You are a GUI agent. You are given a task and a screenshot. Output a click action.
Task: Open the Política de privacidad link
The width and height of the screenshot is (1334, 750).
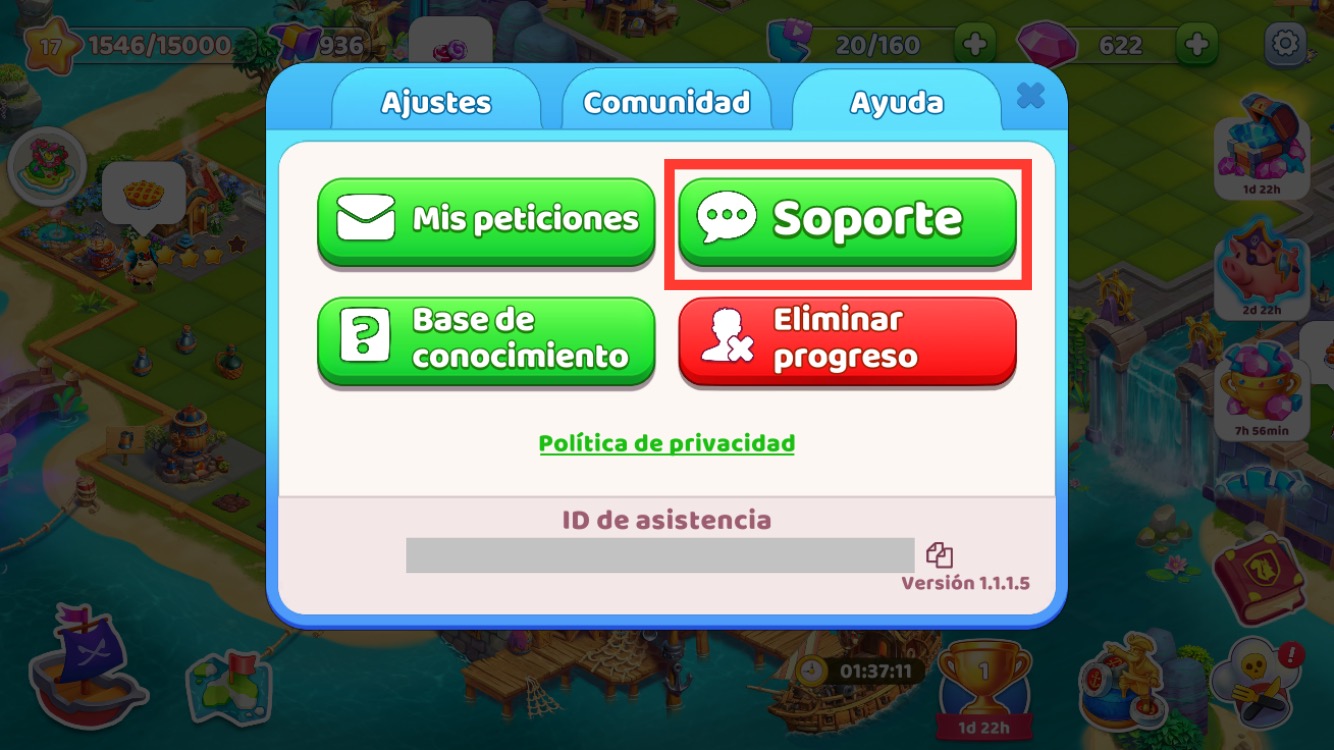tap(666, 443)
